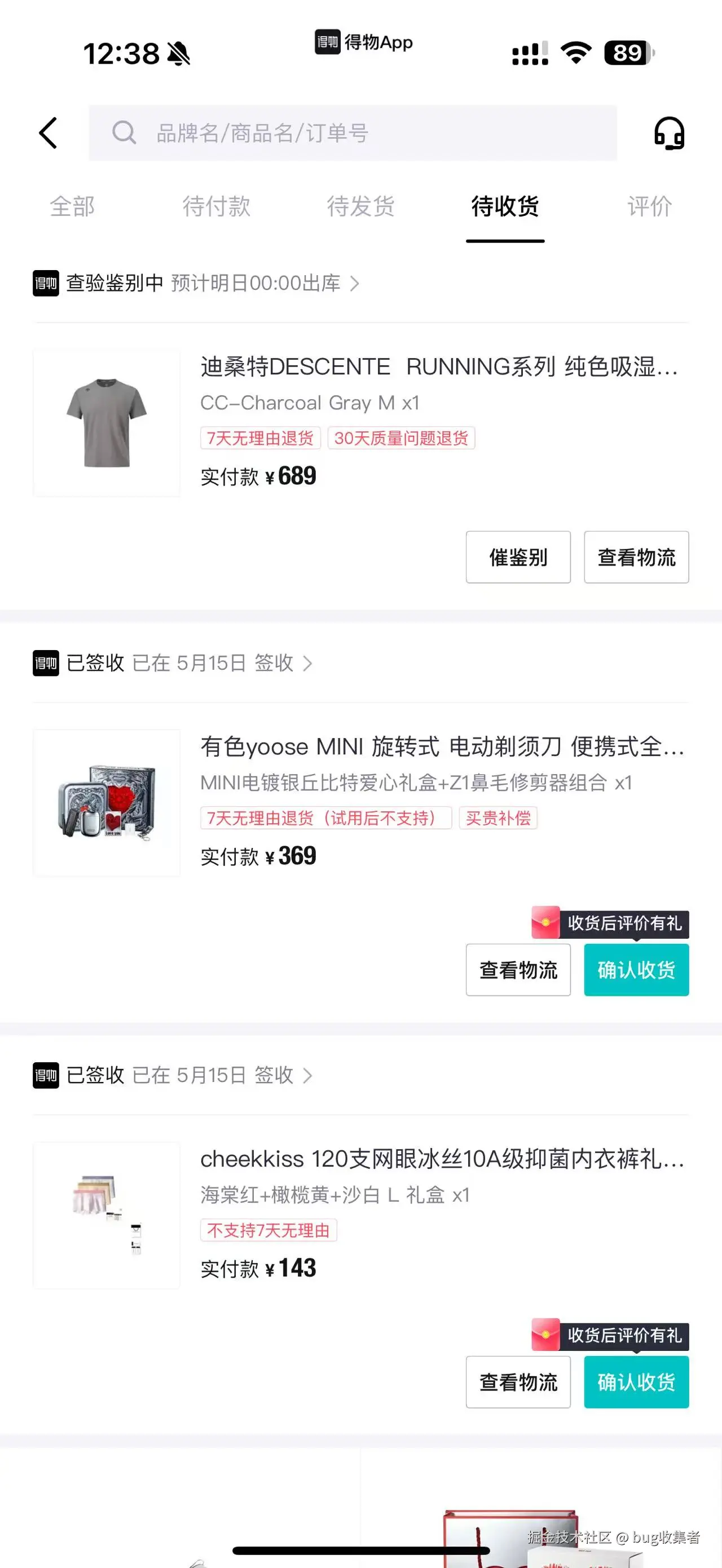Select the 评价 tab
The height and width of the screenshot is (1568, 722).
point(649,207)
